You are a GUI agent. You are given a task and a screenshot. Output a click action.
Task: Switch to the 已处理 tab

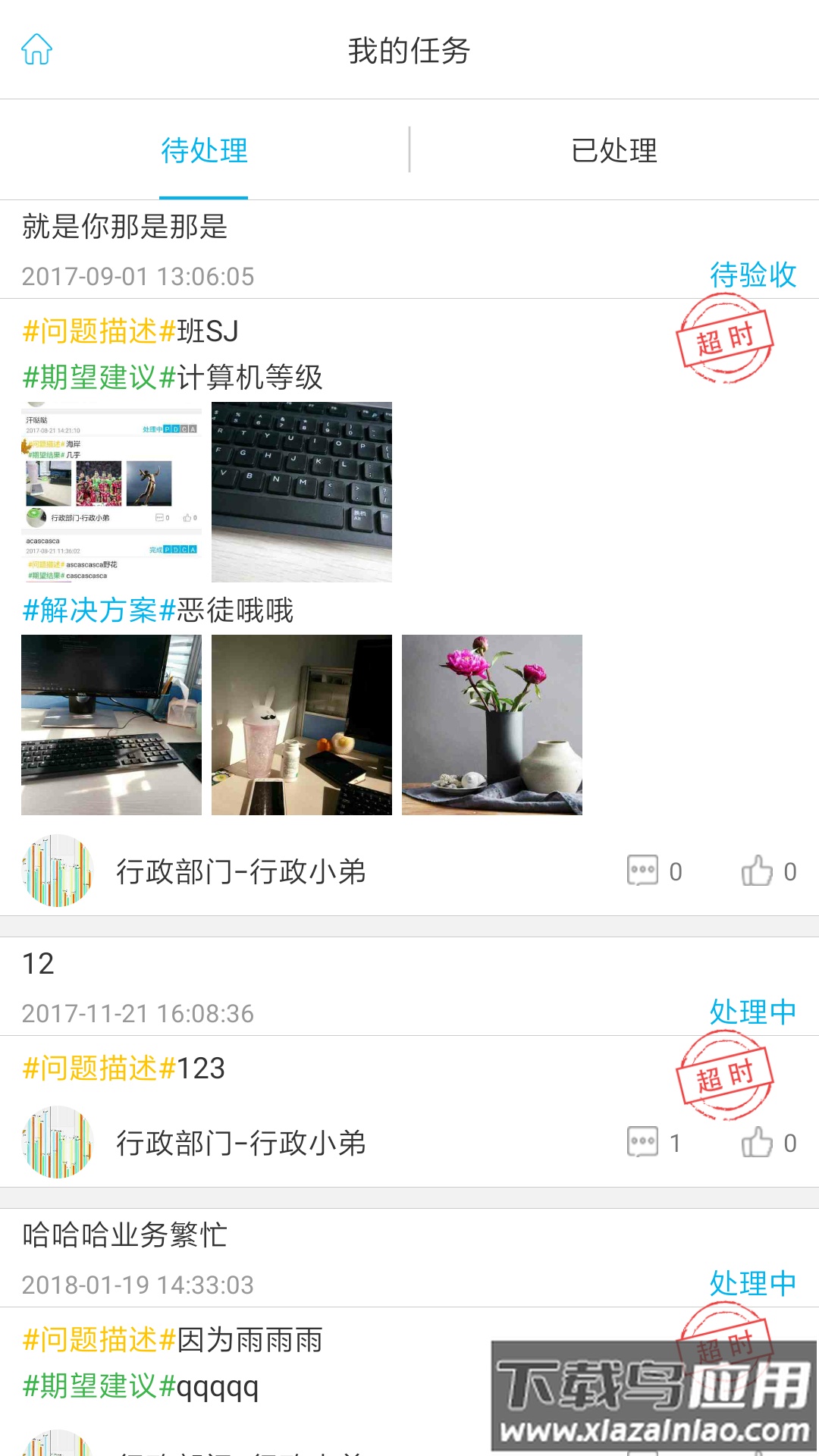(614, 150)
